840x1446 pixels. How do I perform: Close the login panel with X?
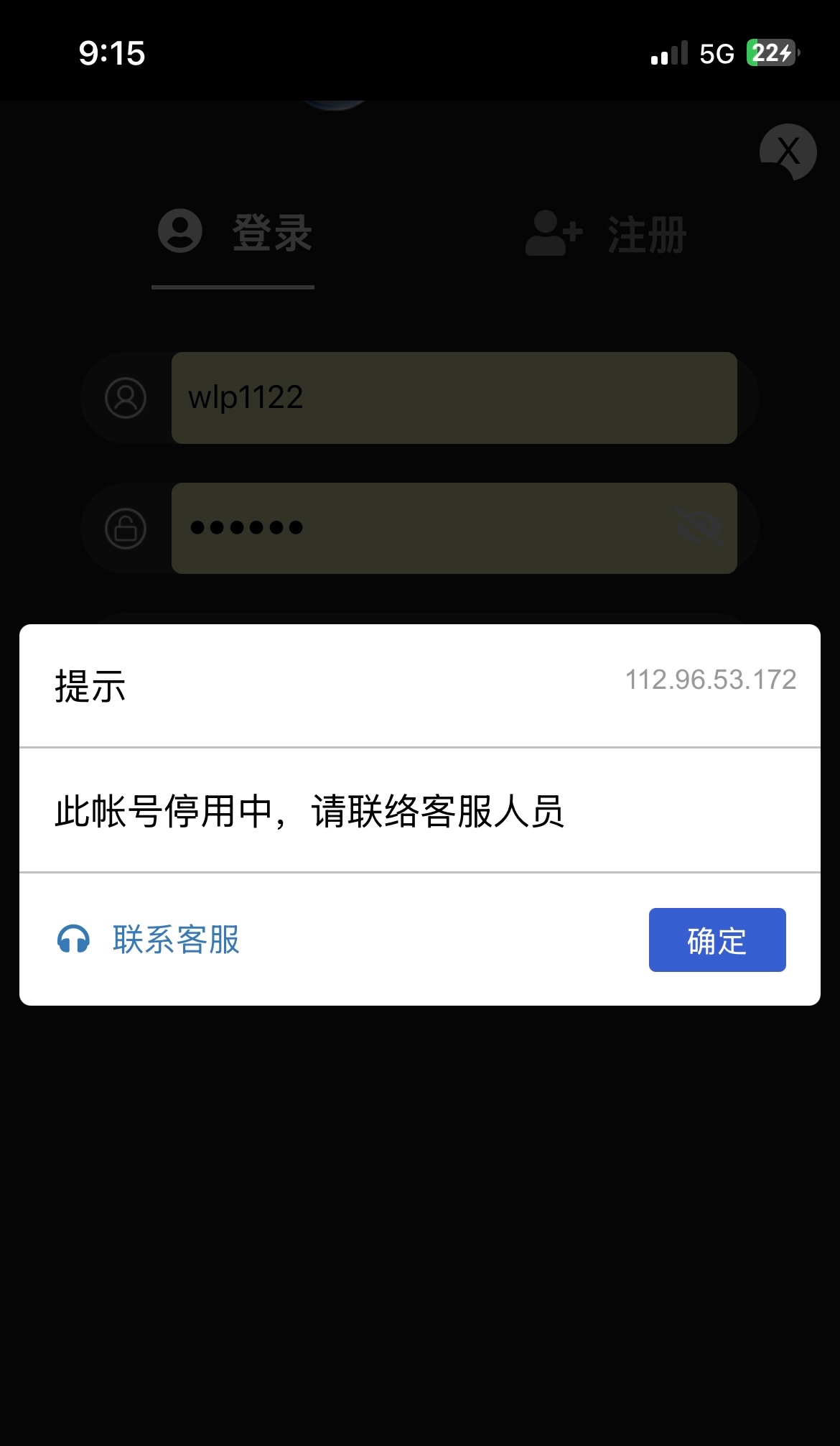click(788, 152)
